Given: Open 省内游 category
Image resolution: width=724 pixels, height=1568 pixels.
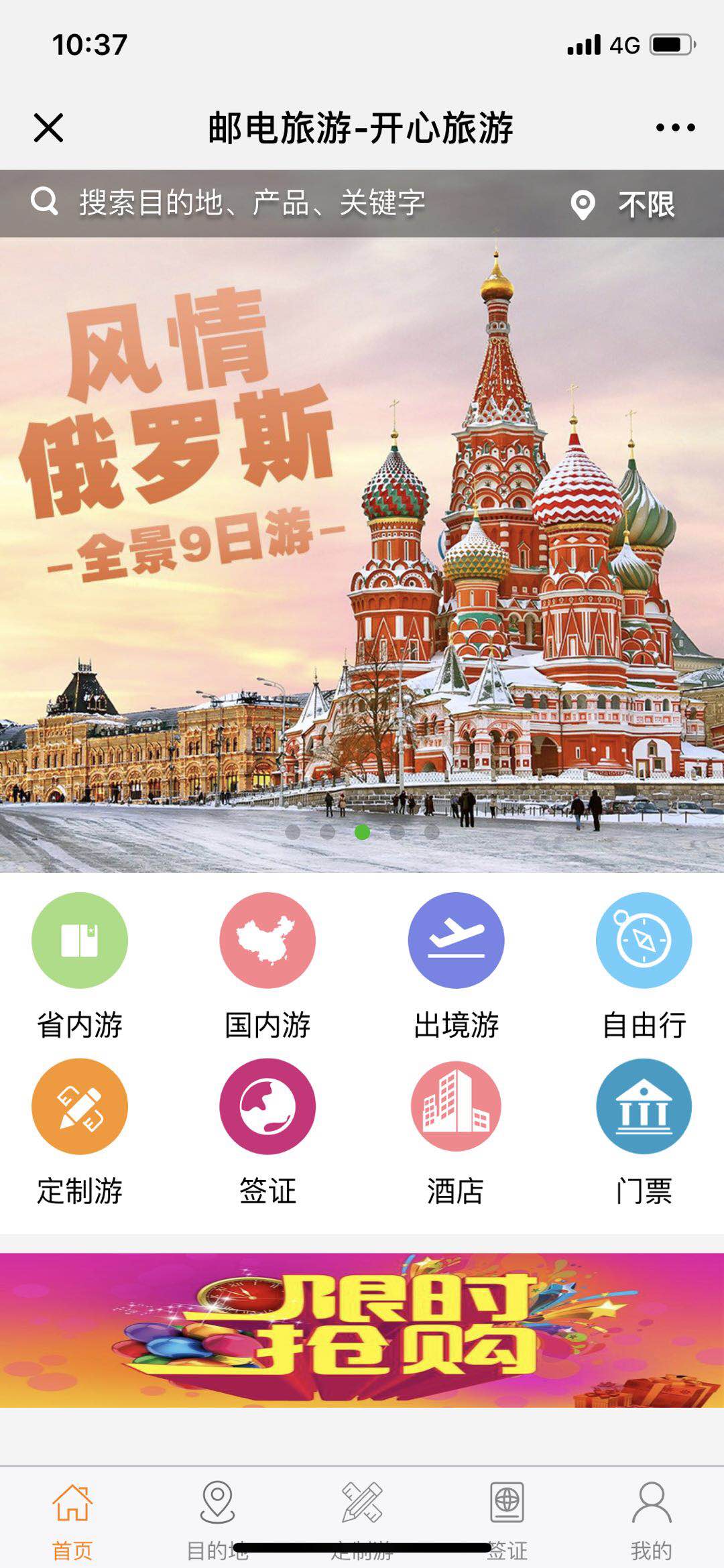Looking at the screenshot, I should [x=80, y=965].
